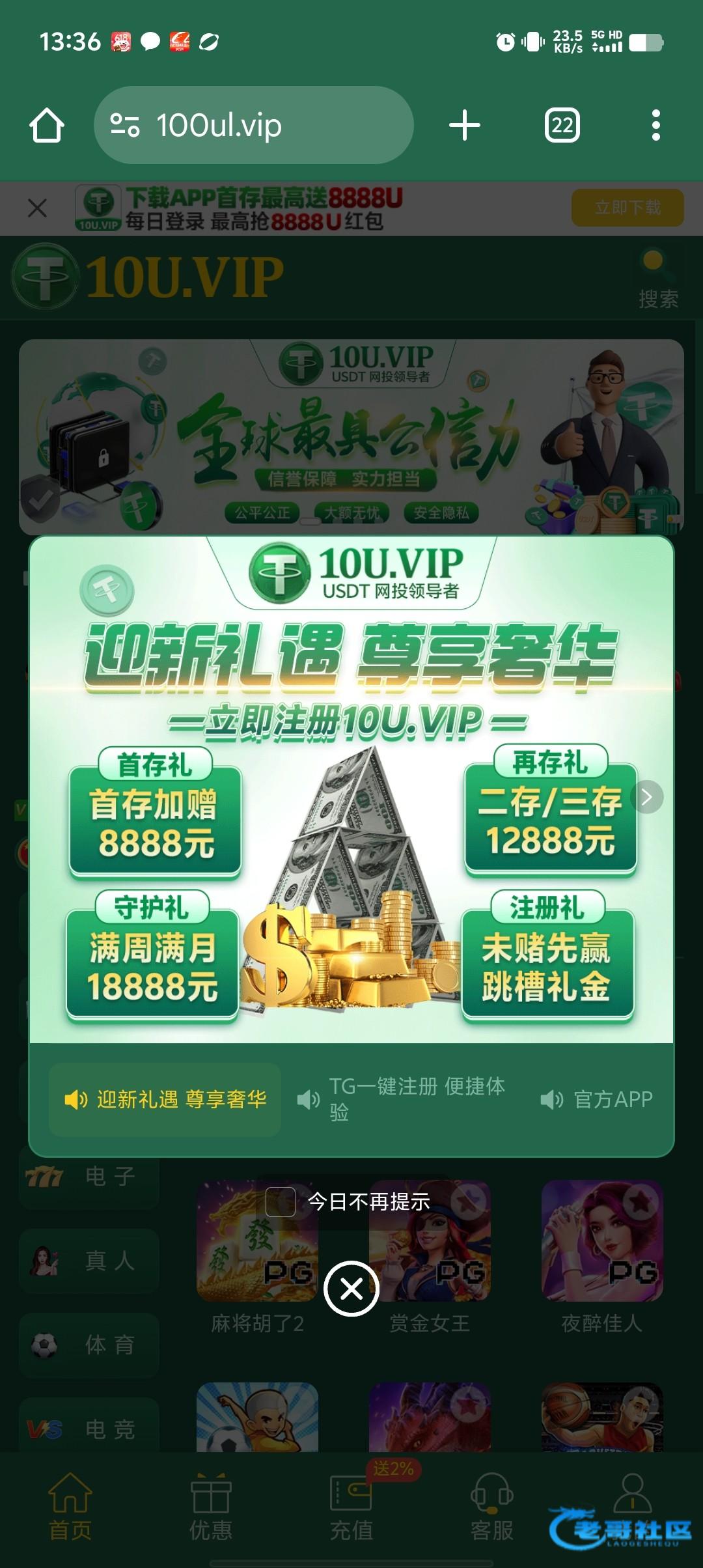Select the 迎新礼遇 尊享奢华 announcement tab

click(x=165, y=1100)
